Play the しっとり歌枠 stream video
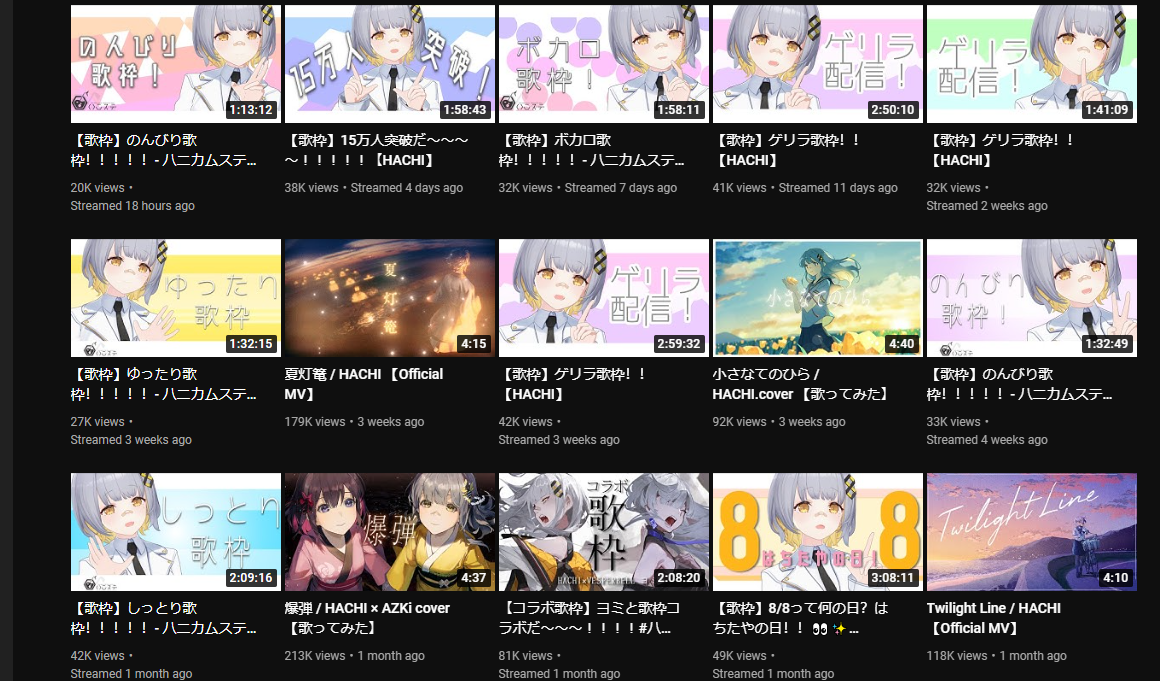 (x=175, y=532)
